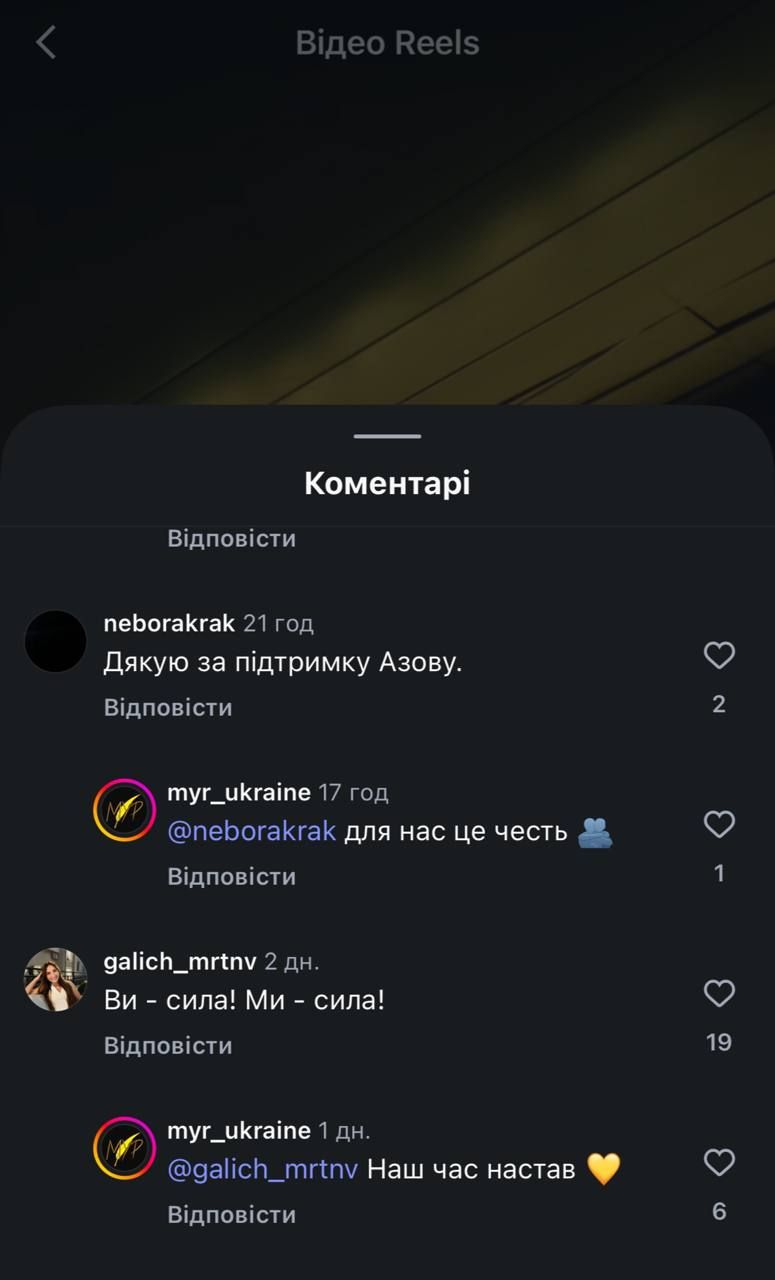Reply to myr_ukraine's 'для нас це честь' comment
The width and height of the screenshot is (775, 1280).
[x=231, y=877]
